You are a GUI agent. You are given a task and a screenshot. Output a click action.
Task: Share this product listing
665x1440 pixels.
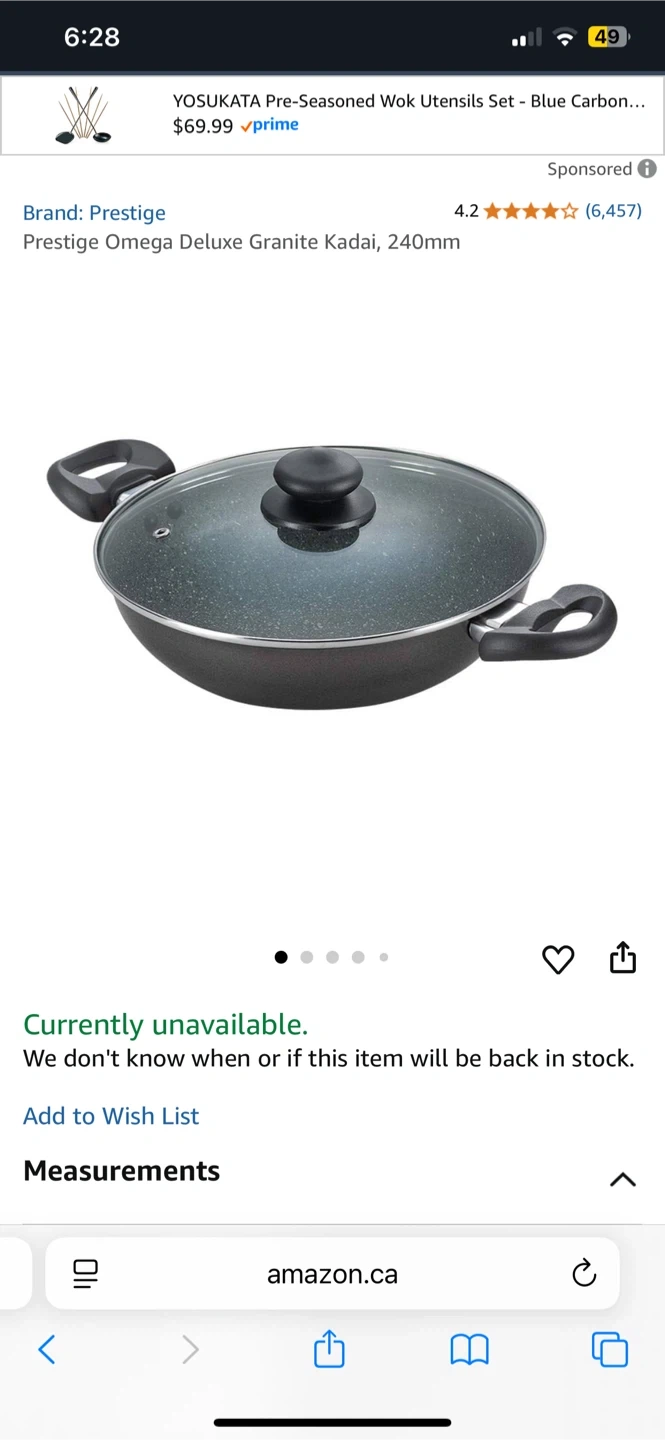(623, 957)
